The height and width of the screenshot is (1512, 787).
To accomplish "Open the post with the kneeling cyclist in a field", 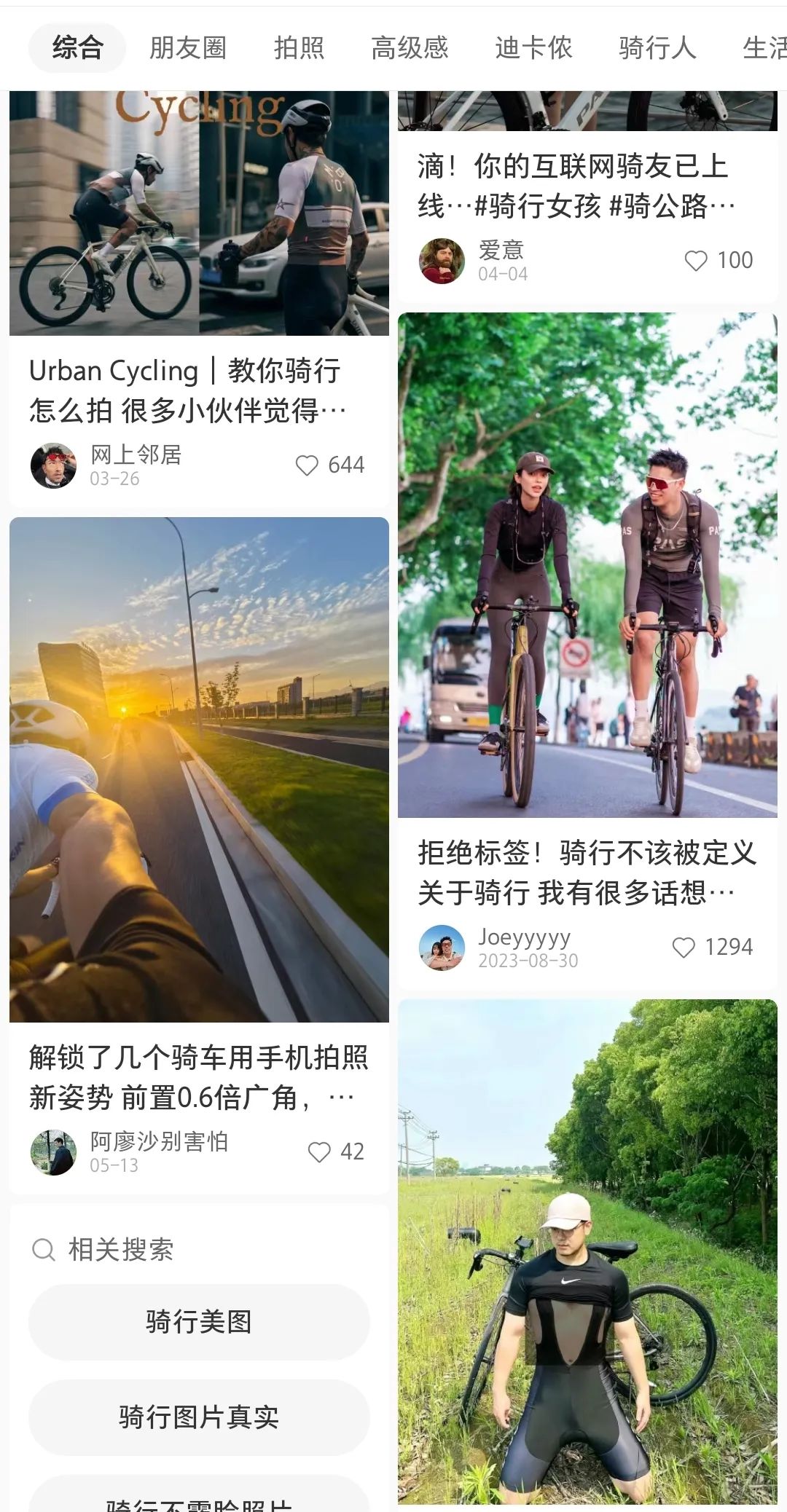I will [587, 1251].
